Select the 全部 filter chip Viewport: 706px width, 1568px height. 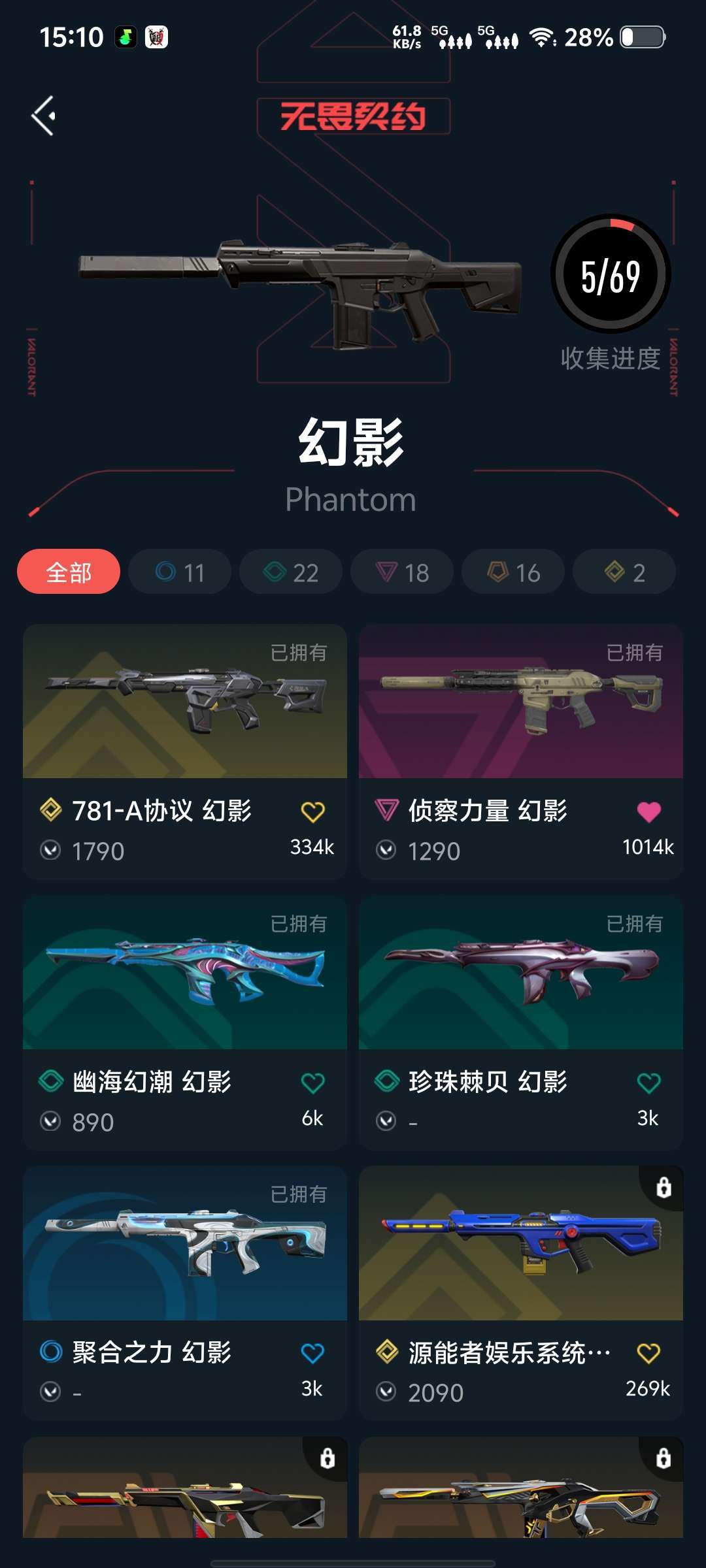tap(69, 572)
